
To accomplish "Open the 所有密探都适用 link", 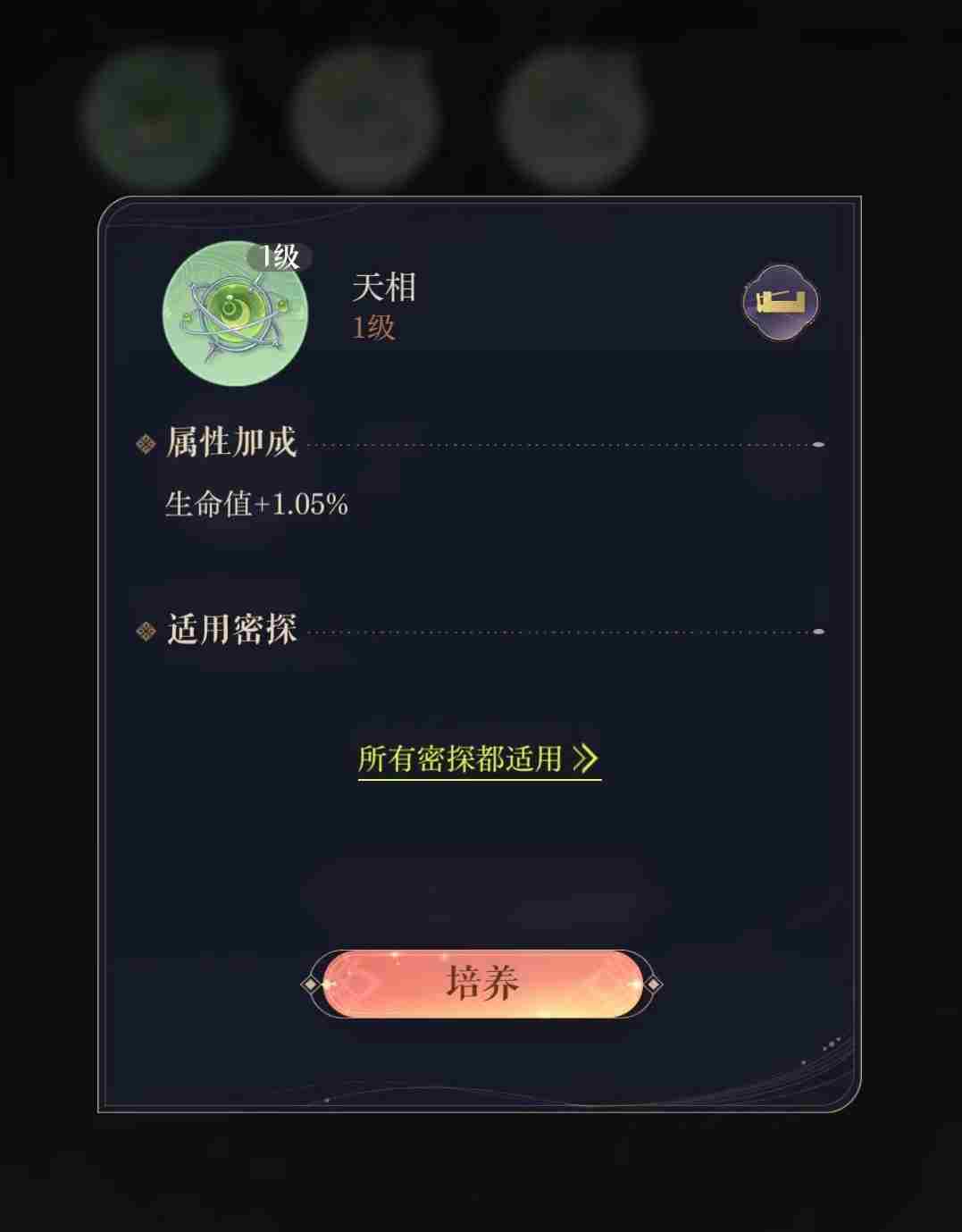I will click(479, 759).
